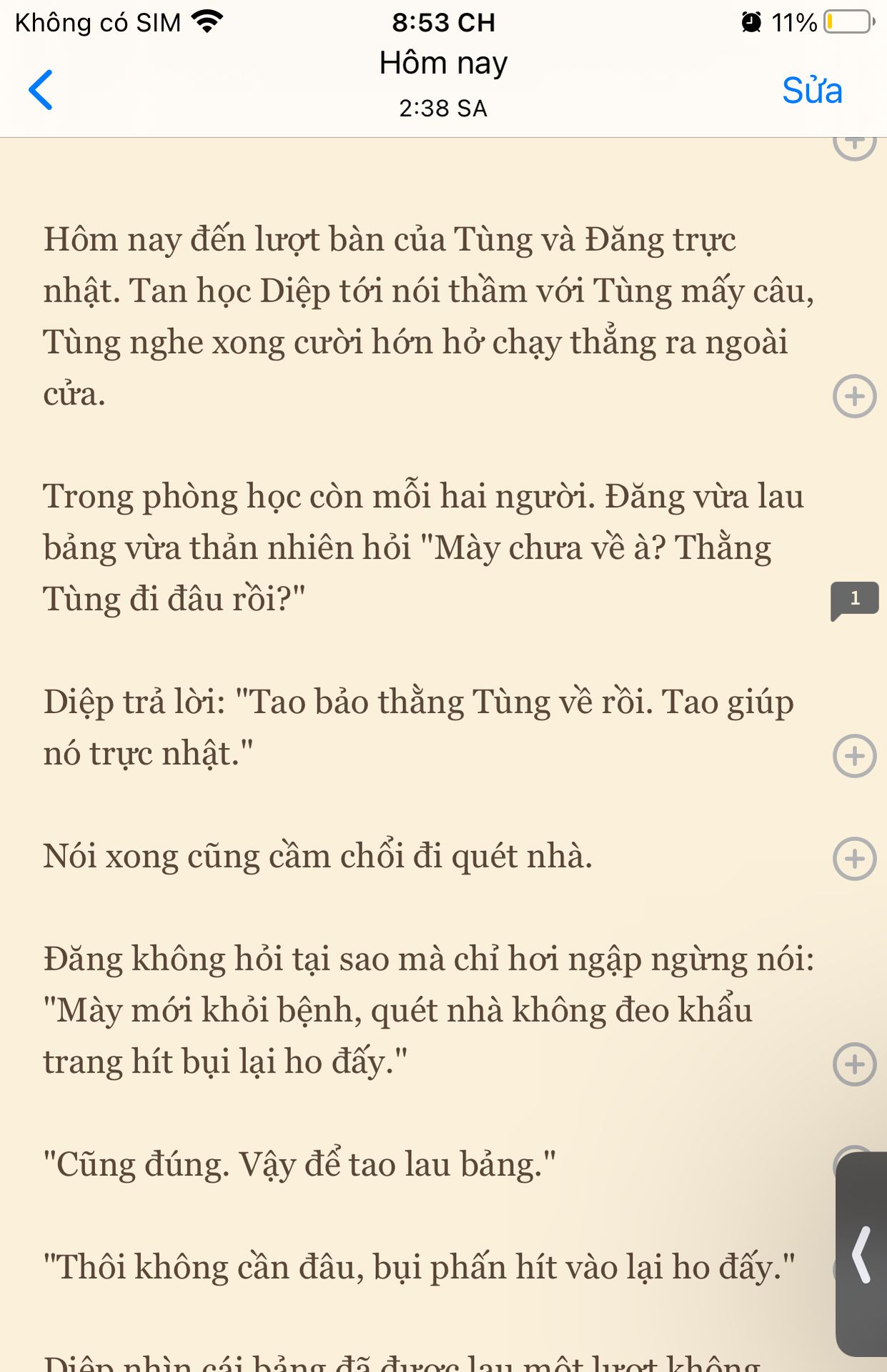The width and height of the screenshot is (887, 1372).
Task: Expand the dark side panel handle
Action: pyautogui.click(x=862, y=1255)
